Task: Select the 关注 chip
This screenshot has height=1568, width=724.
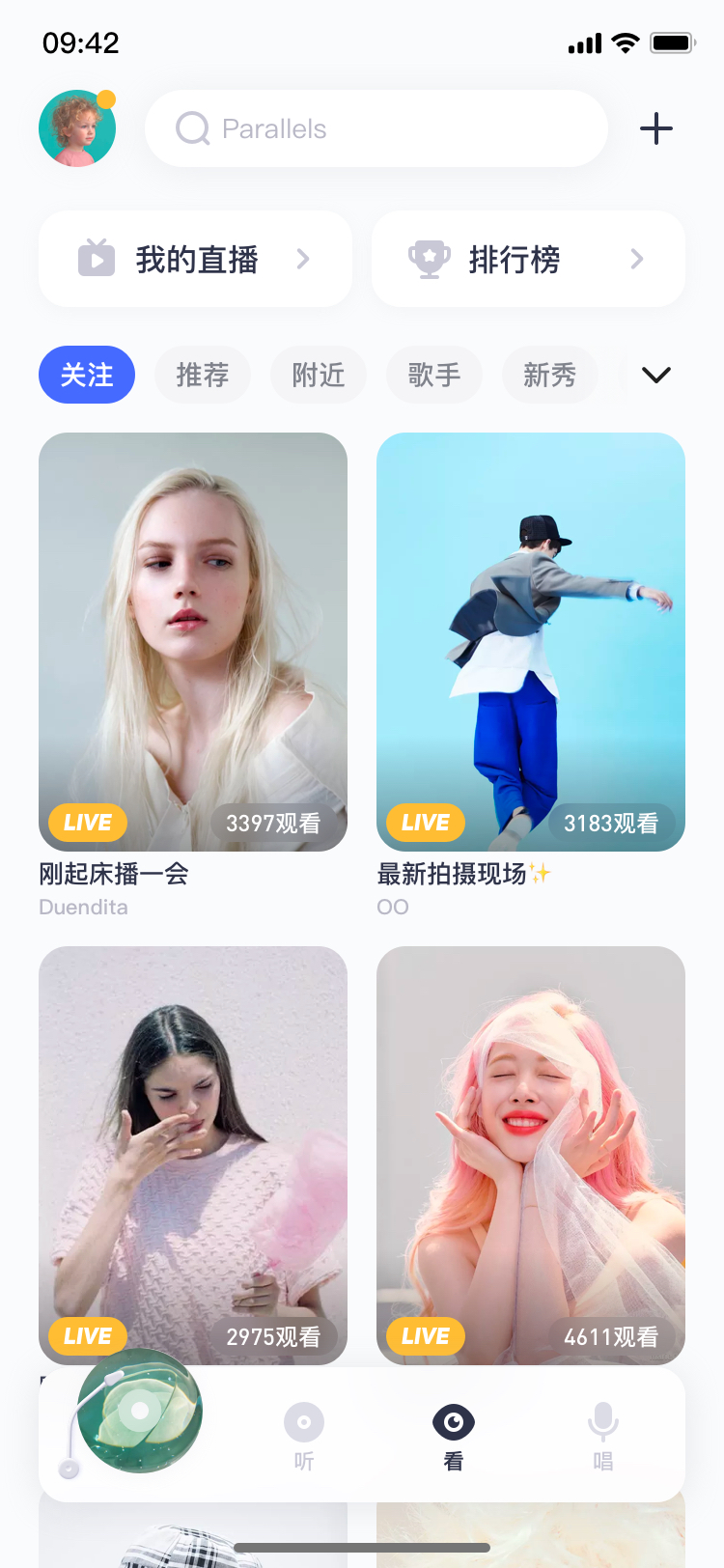Action: tap(87, 375)
